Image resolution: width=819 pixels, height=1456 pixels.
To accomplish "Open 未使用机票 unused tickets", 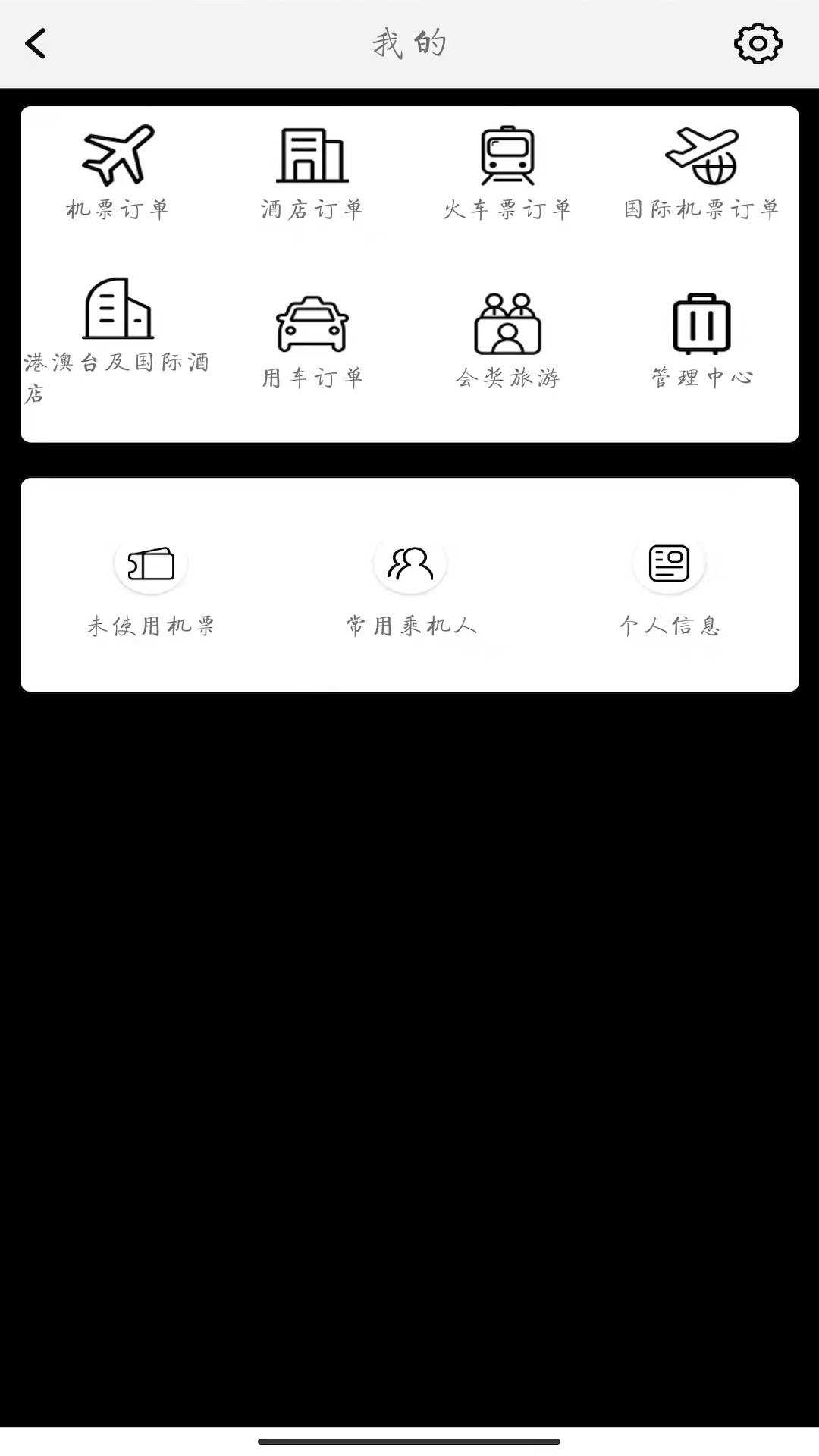I will tap(151, 585).
